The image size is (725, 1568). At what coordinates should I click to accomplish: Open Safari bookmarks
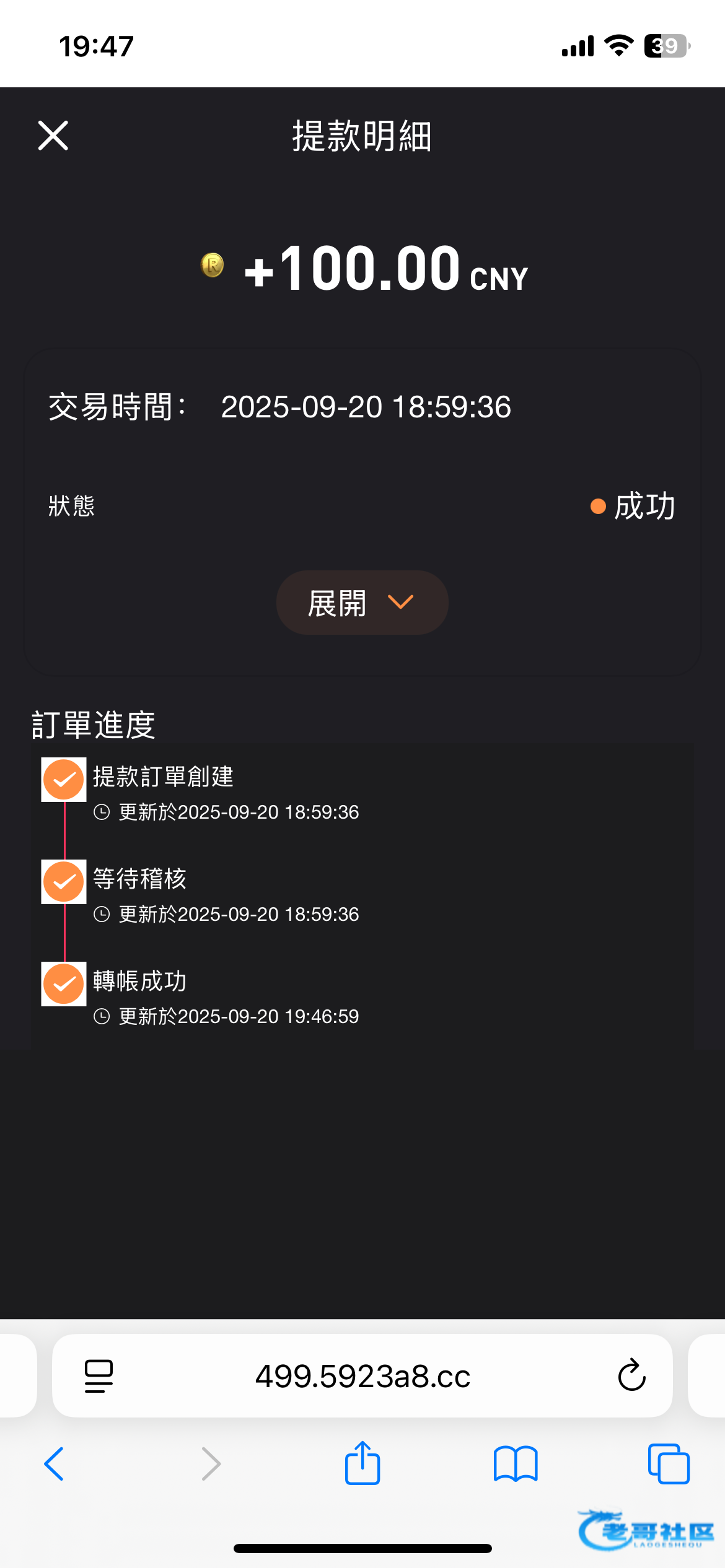click(x=516, y=1464)
